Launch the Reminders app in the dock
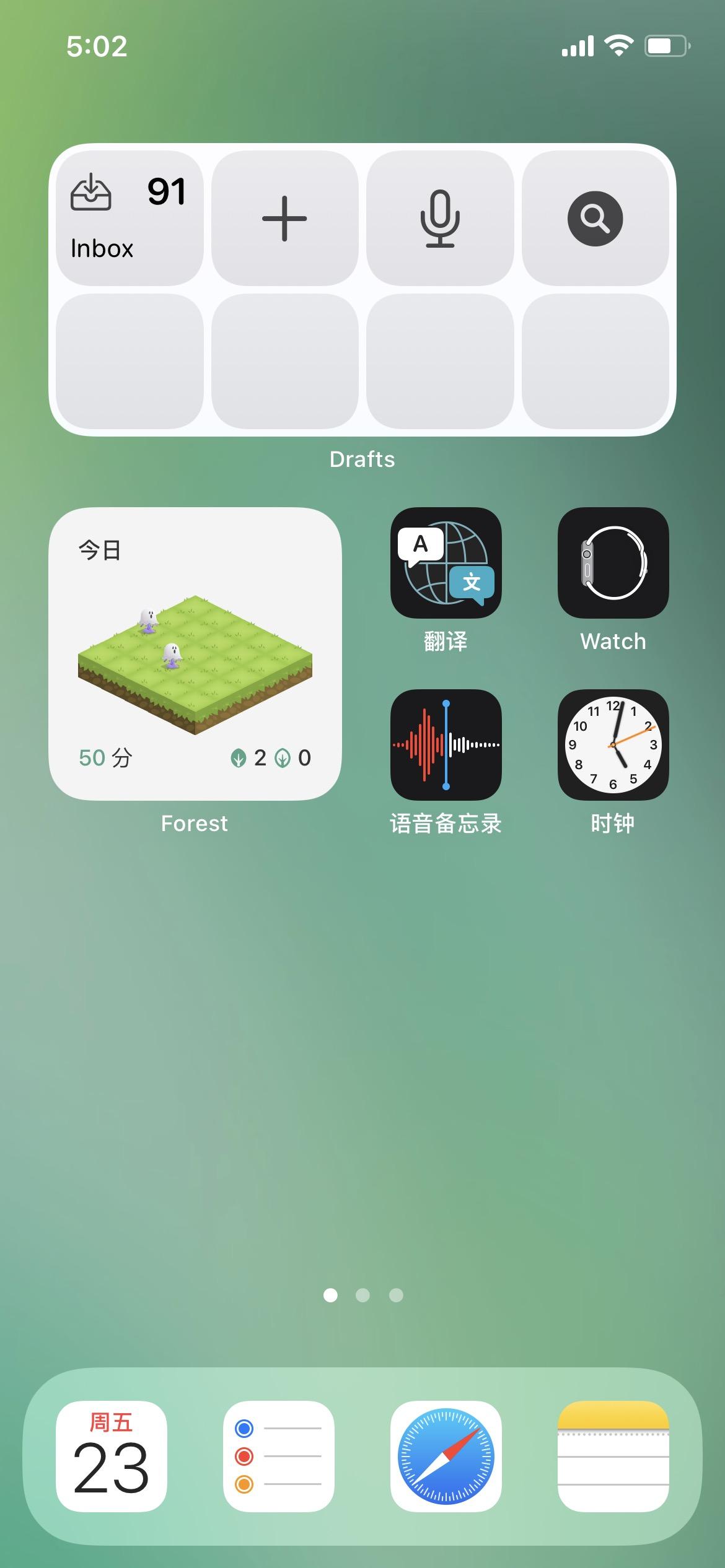The width and height of the screenshot is (725, 1568). click(x=279, y=1455)
